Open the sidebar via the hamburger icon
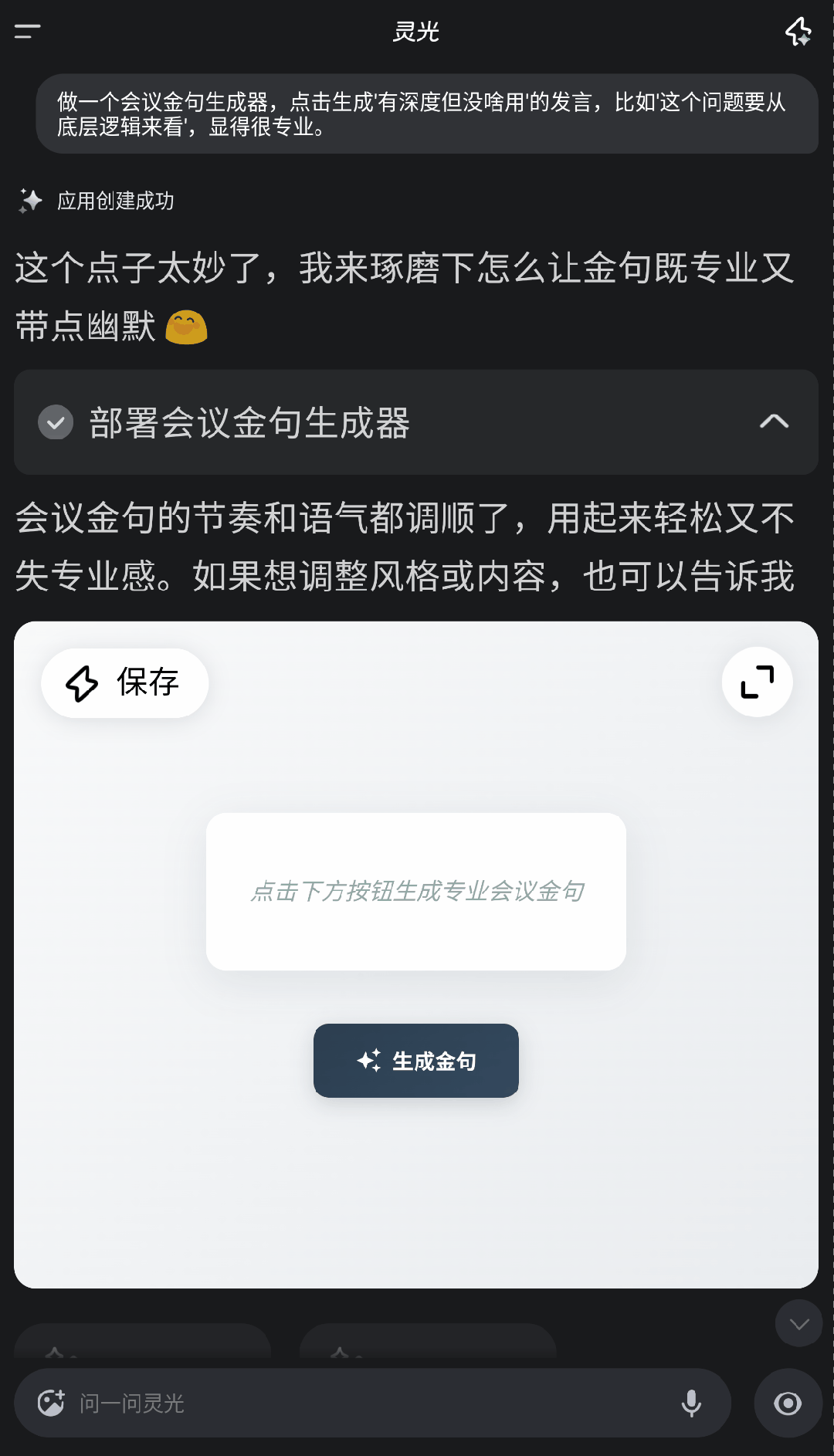Screen dimensions: 834x1456 pos(27,32)
